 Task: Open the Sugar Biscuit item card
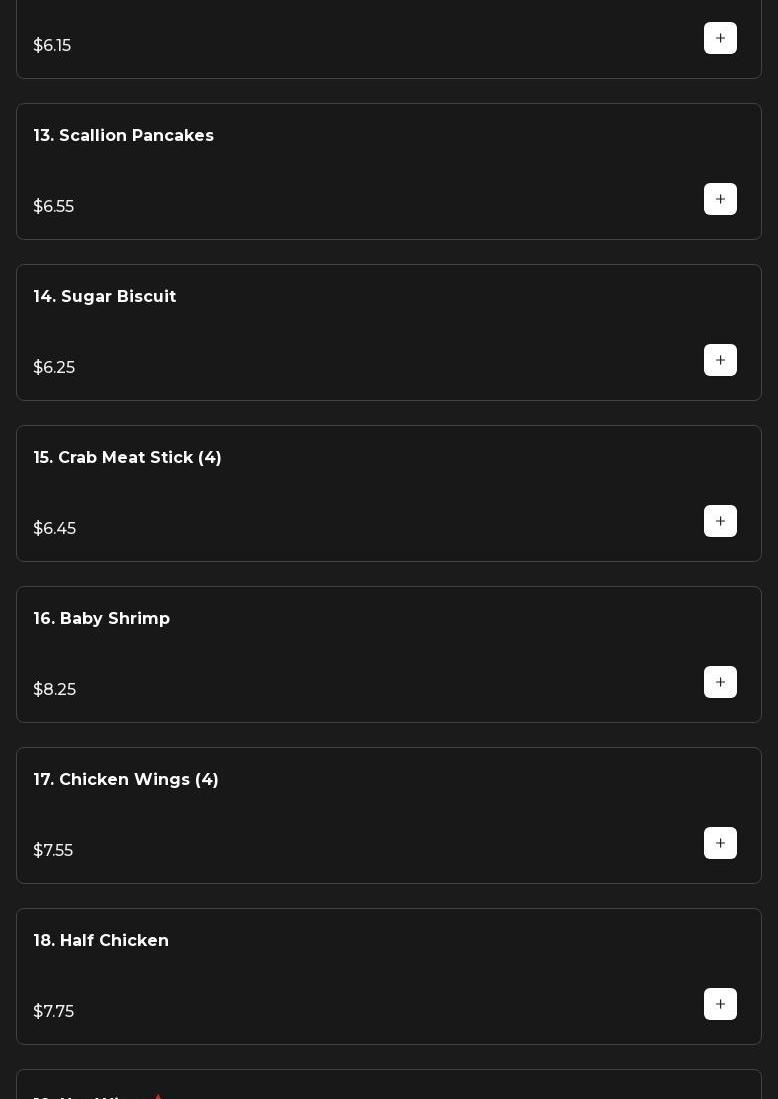pos(105,297)
